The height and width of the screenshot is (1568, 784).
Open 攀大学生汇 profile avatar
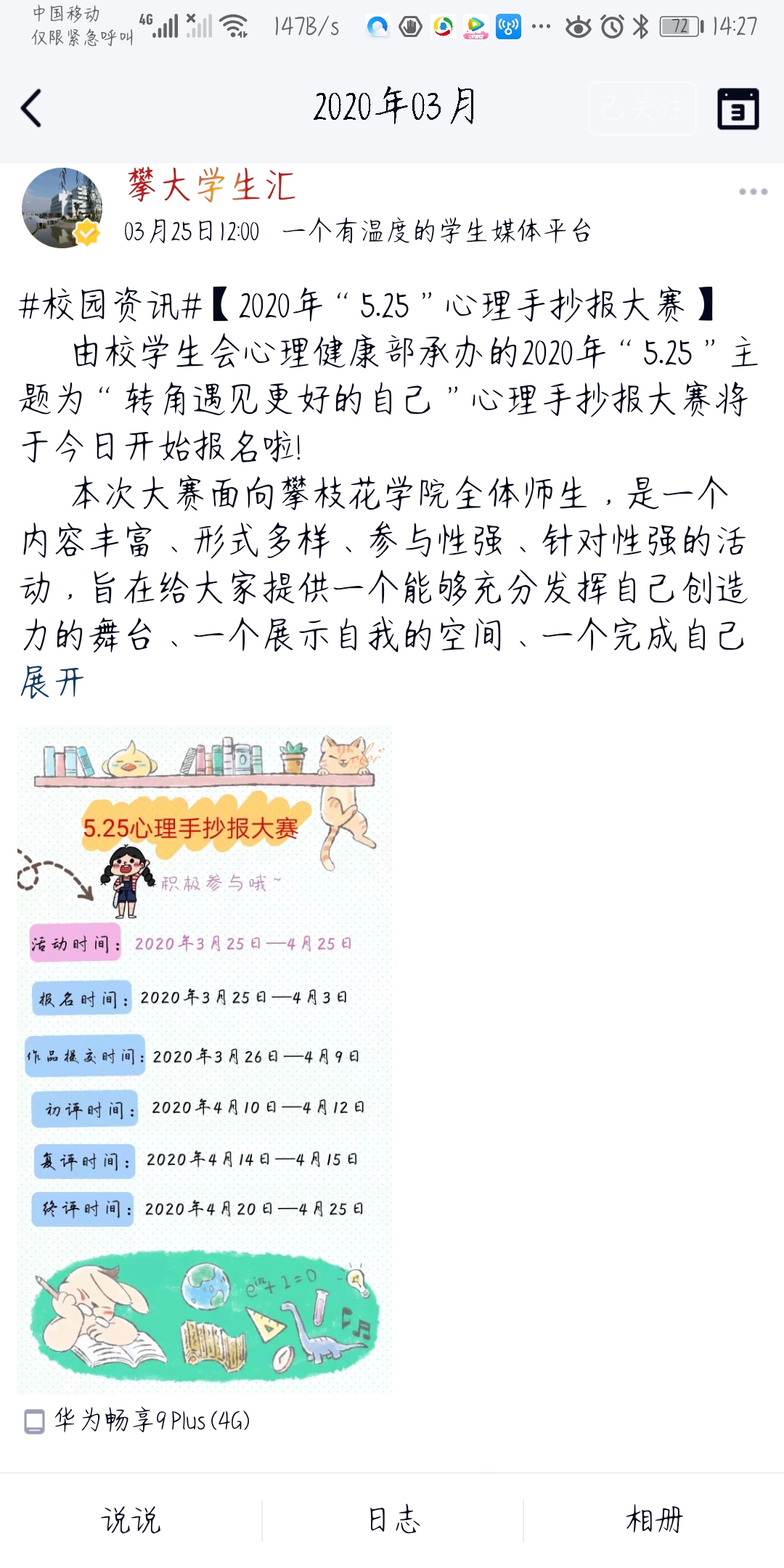pos(62,208)
